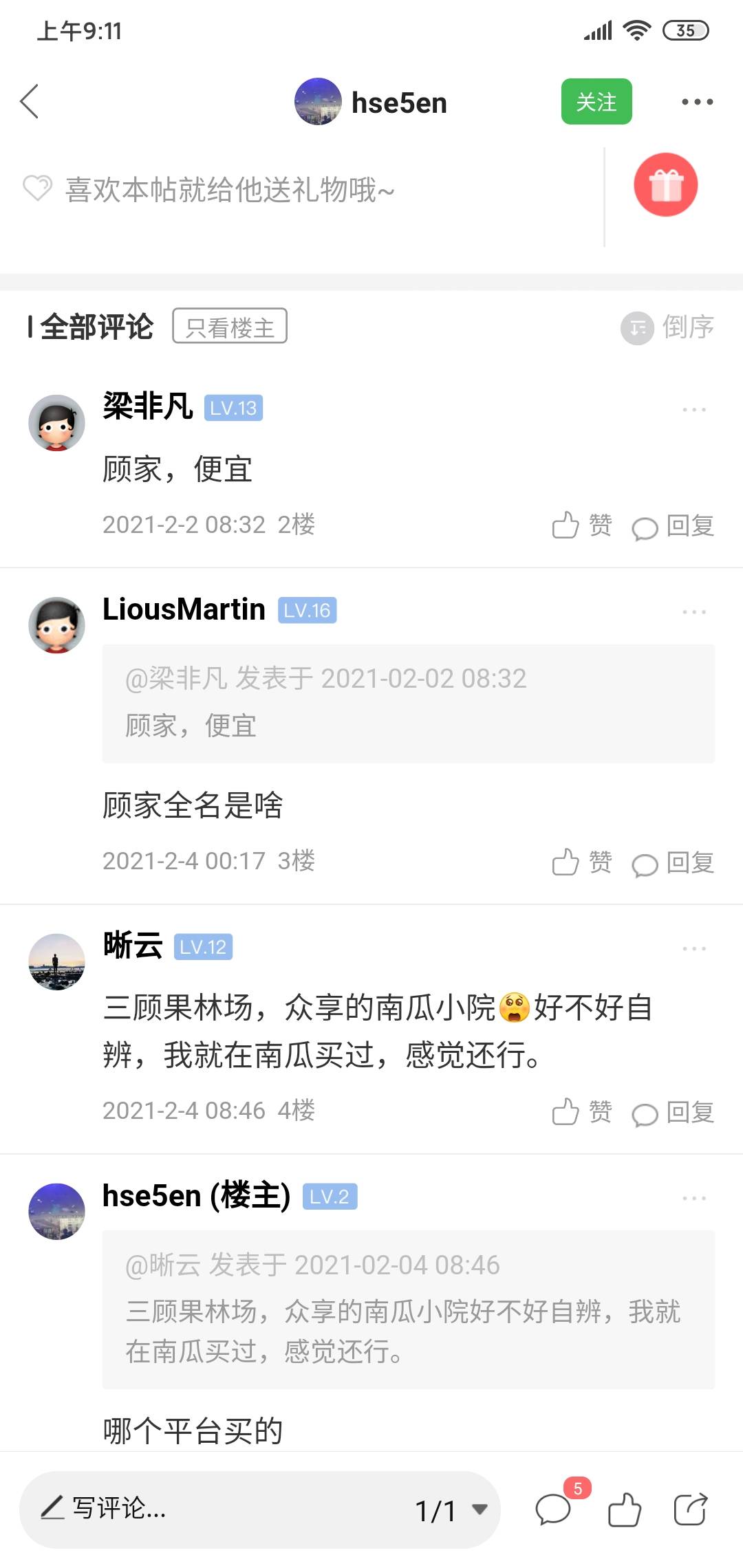Reply to 梁非凡's comment
Screen dimensions: 743x1568
[673, 527]
